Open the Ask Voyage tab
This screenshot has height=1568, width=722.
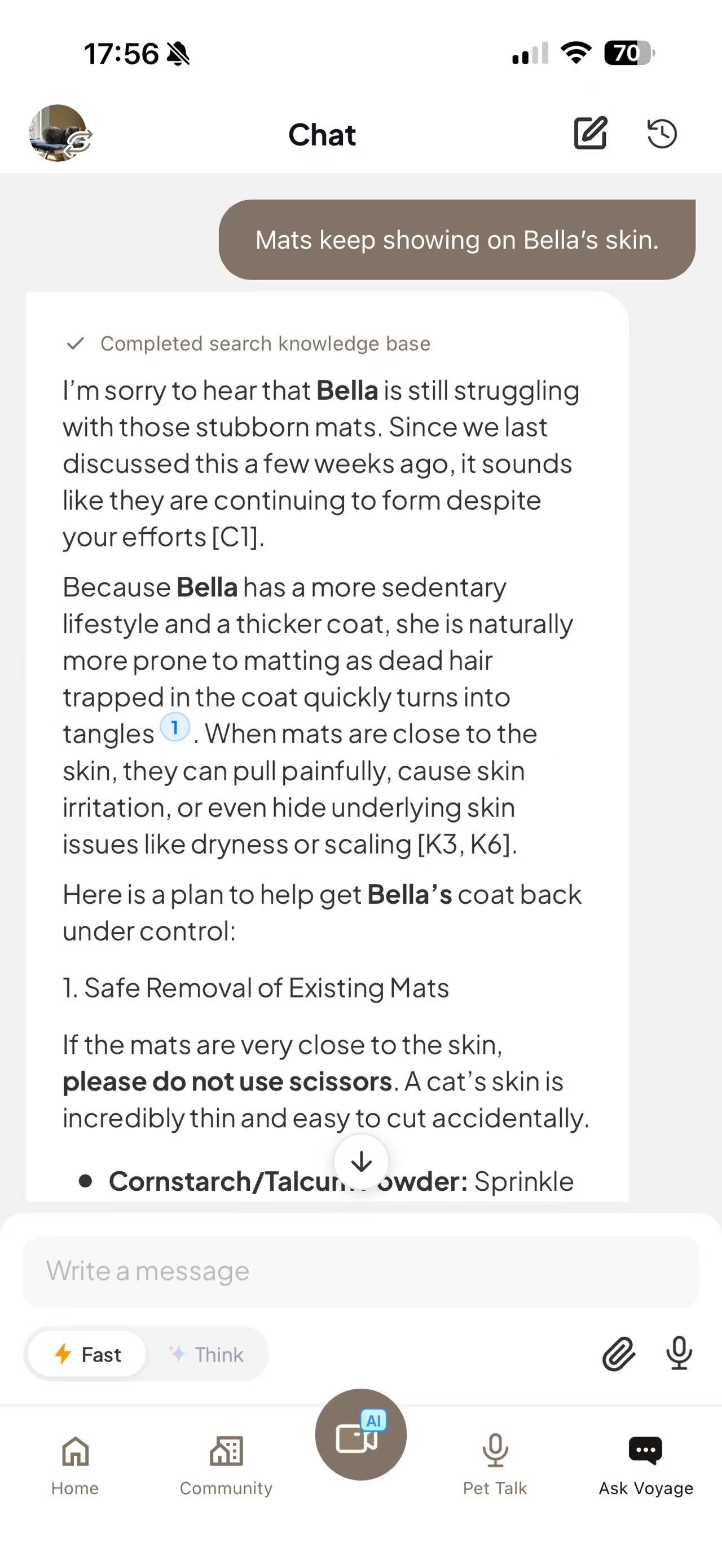(645, 1464)
